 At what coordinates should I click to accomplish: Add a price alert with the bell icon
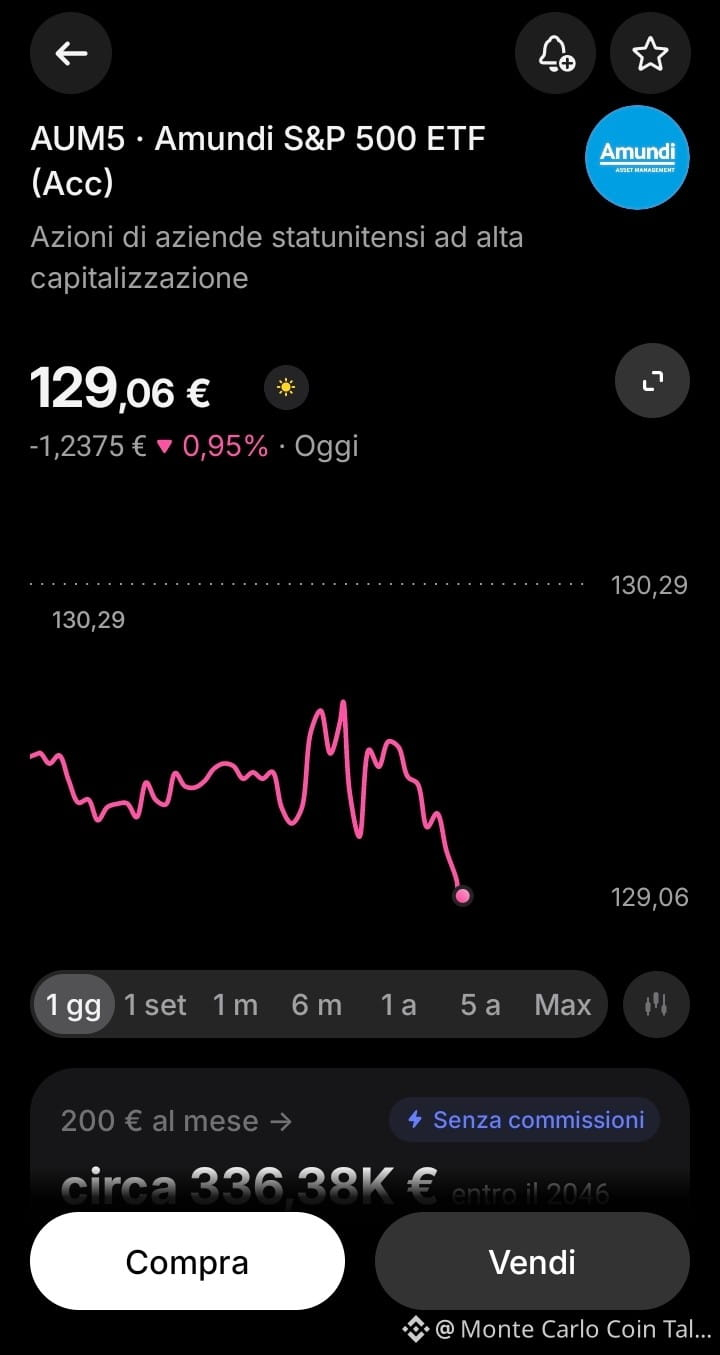[x=555, y=53]
